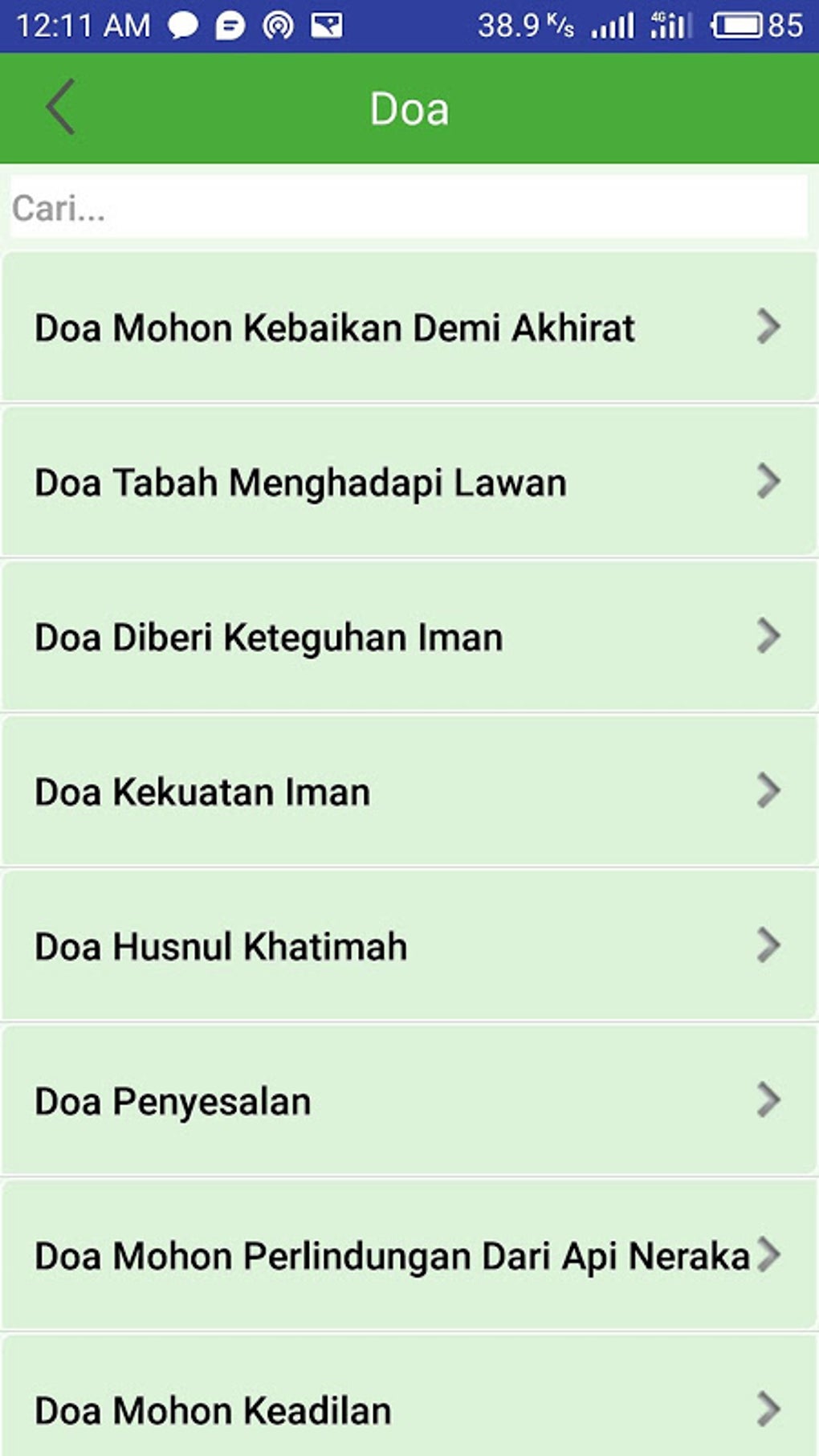Tap the Doa title in the header
The width and height of the screenshot is (819, 1456).
point(409,108)
